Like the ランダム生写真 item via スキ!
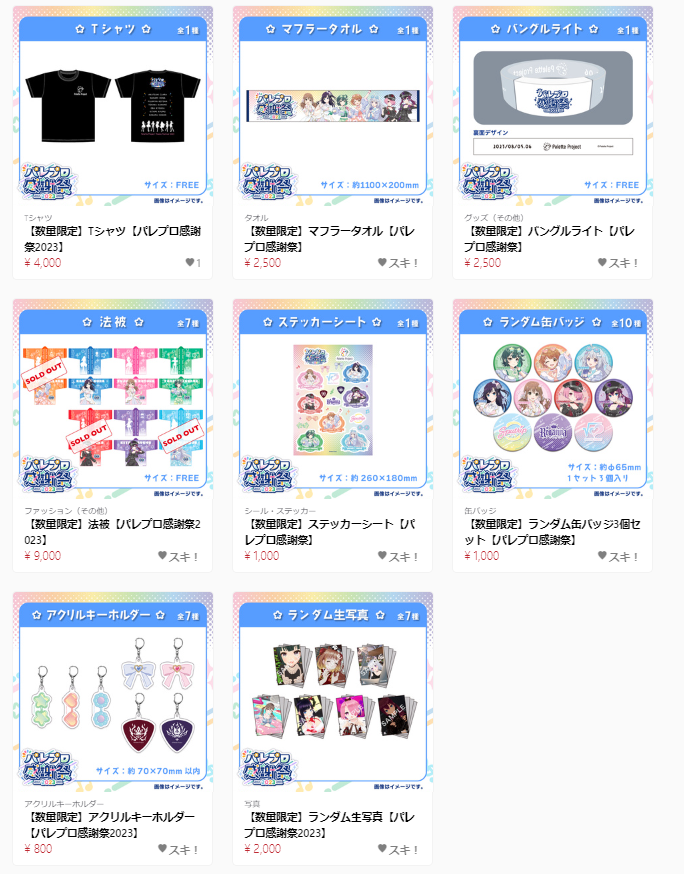 (398, 849)
